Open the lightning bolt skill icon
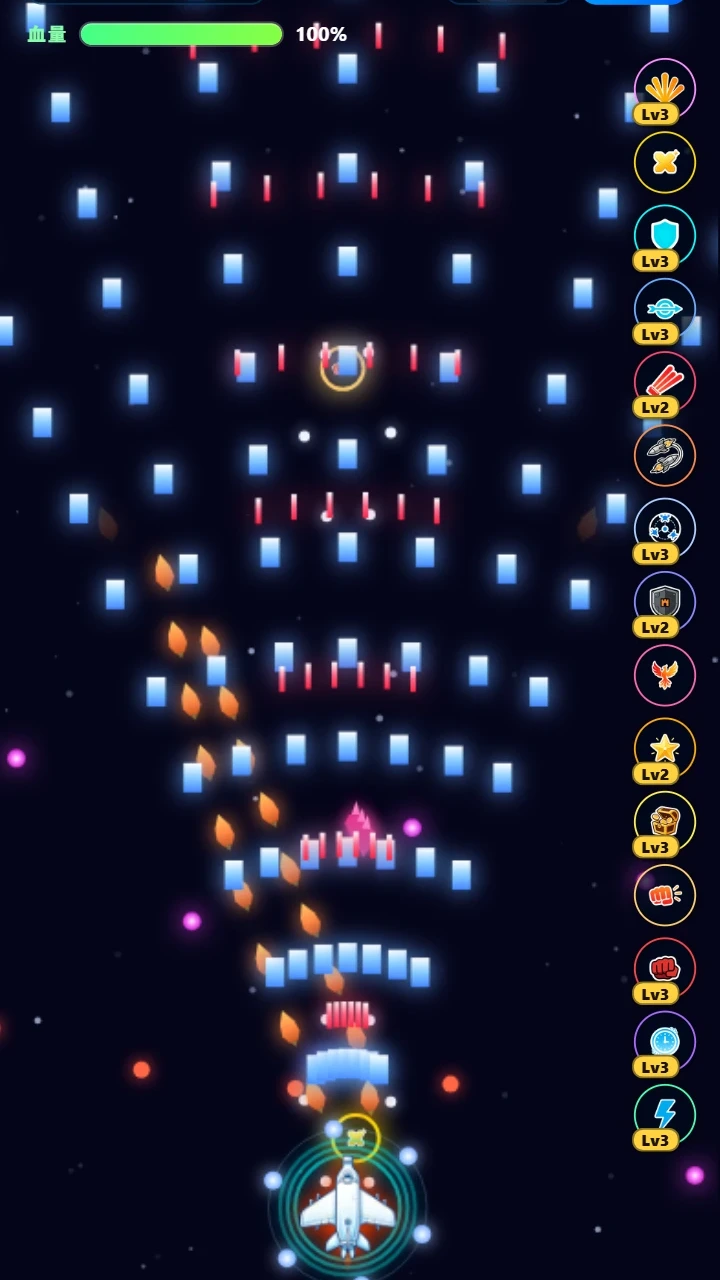Screen dimensions: 720x1280 click(665, 1115)
